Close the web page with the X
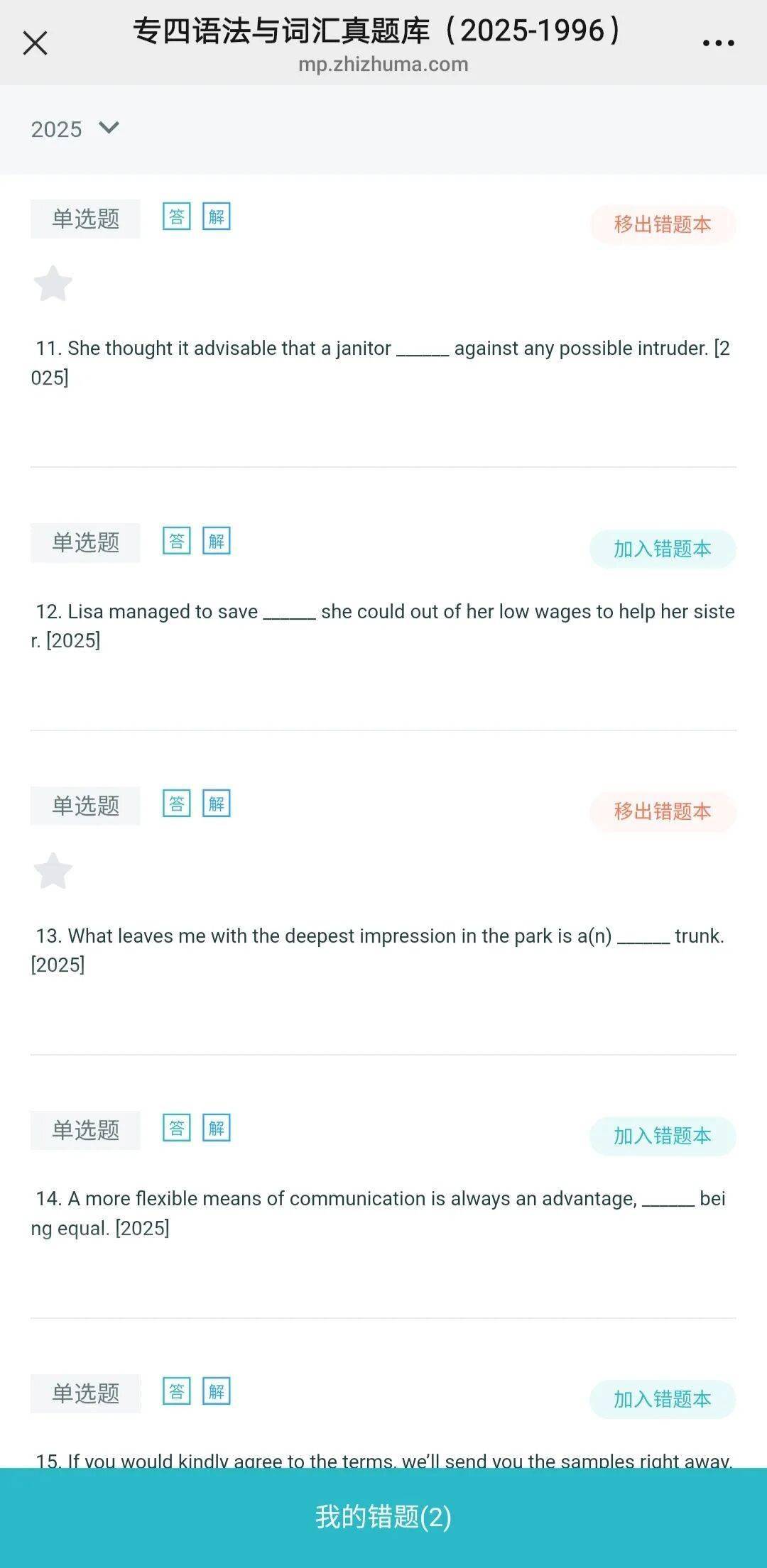The height and width of the screenshot is (1568, 767). coord(35,43)
